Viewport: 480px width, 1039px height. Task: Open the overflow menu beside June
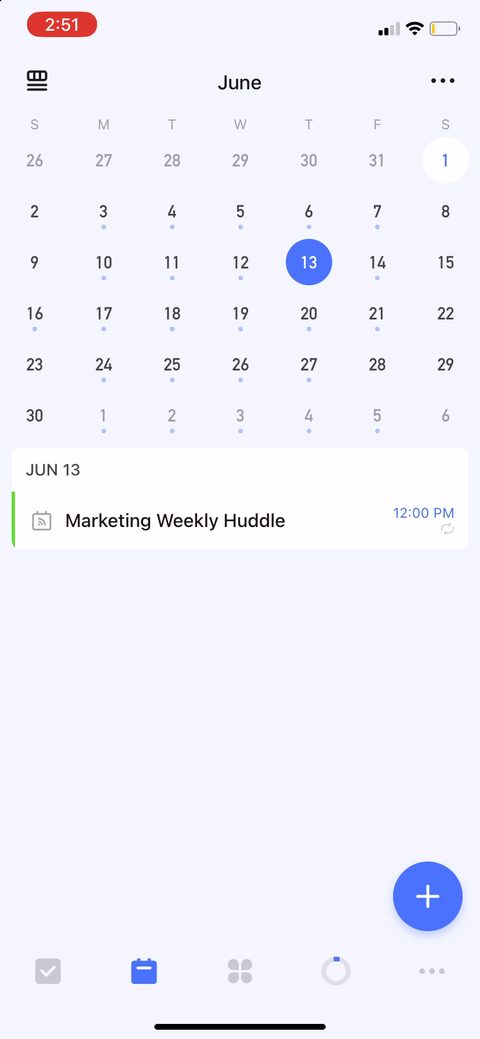pyautogui.click(x=442, y=81)
